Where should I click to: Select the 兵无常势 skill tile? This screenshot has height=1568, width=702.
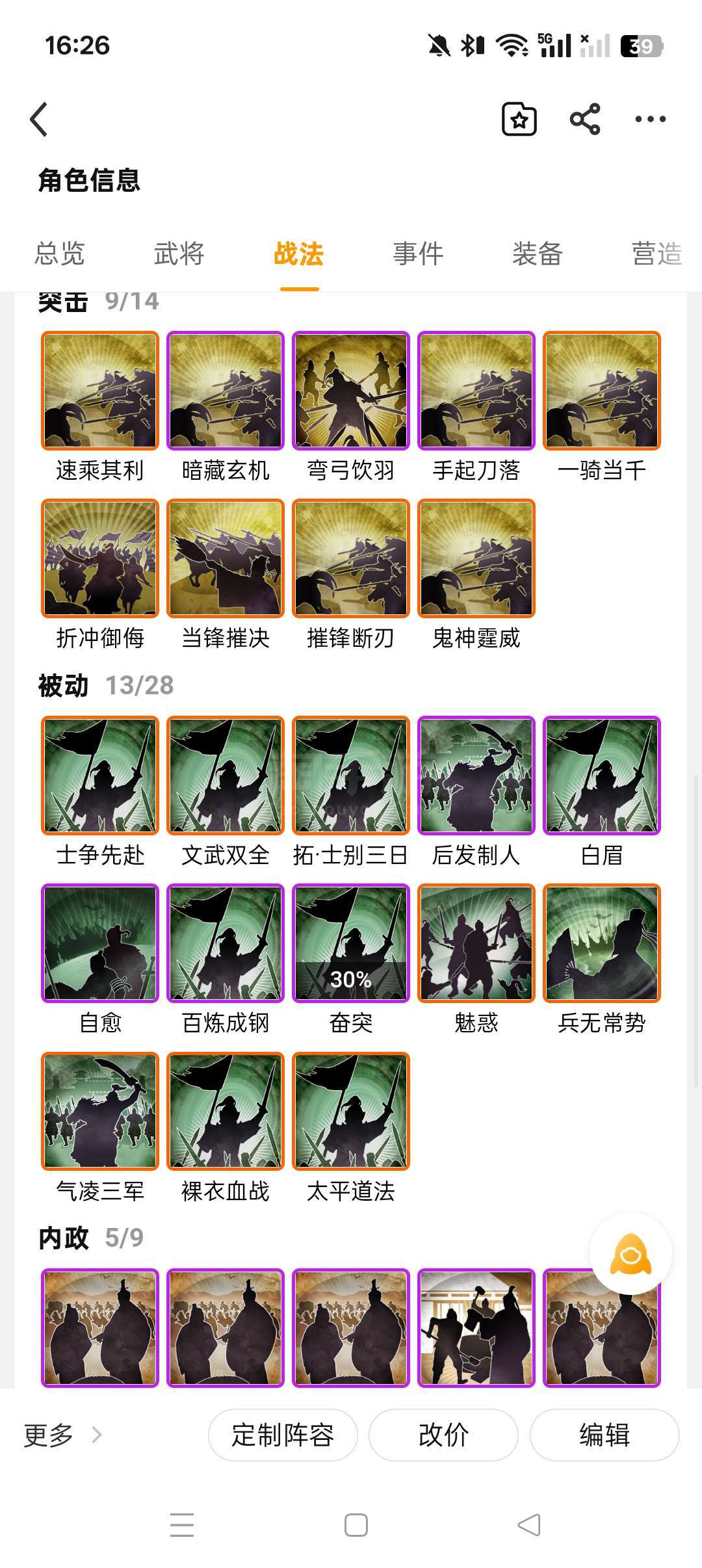602,959
